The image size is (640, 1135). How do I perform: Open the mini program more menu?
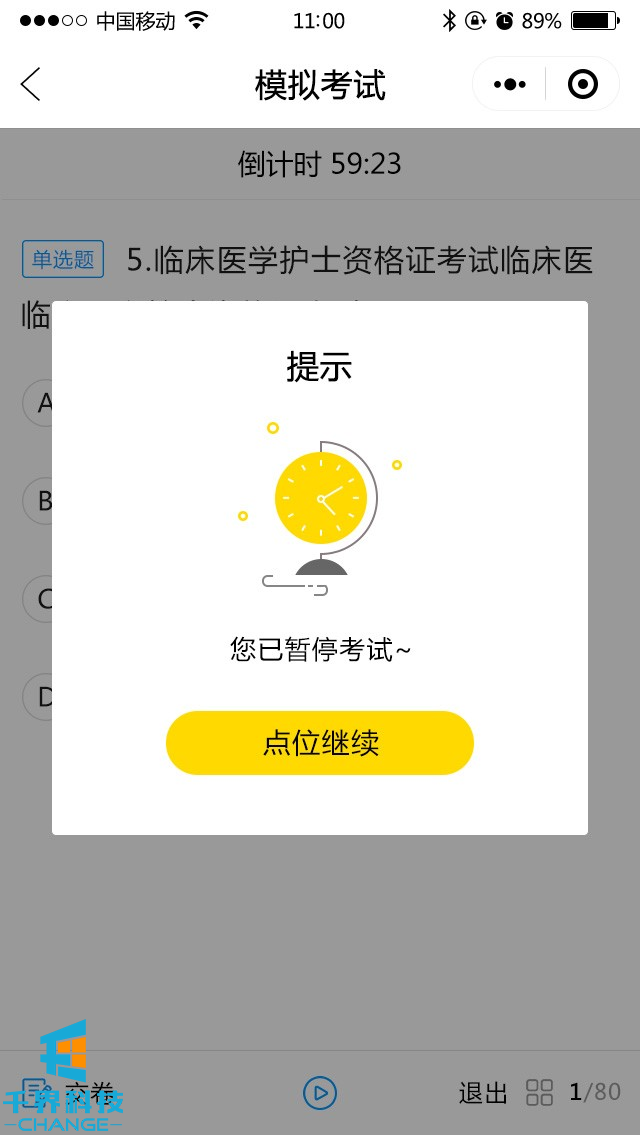(x=509, y=84)
